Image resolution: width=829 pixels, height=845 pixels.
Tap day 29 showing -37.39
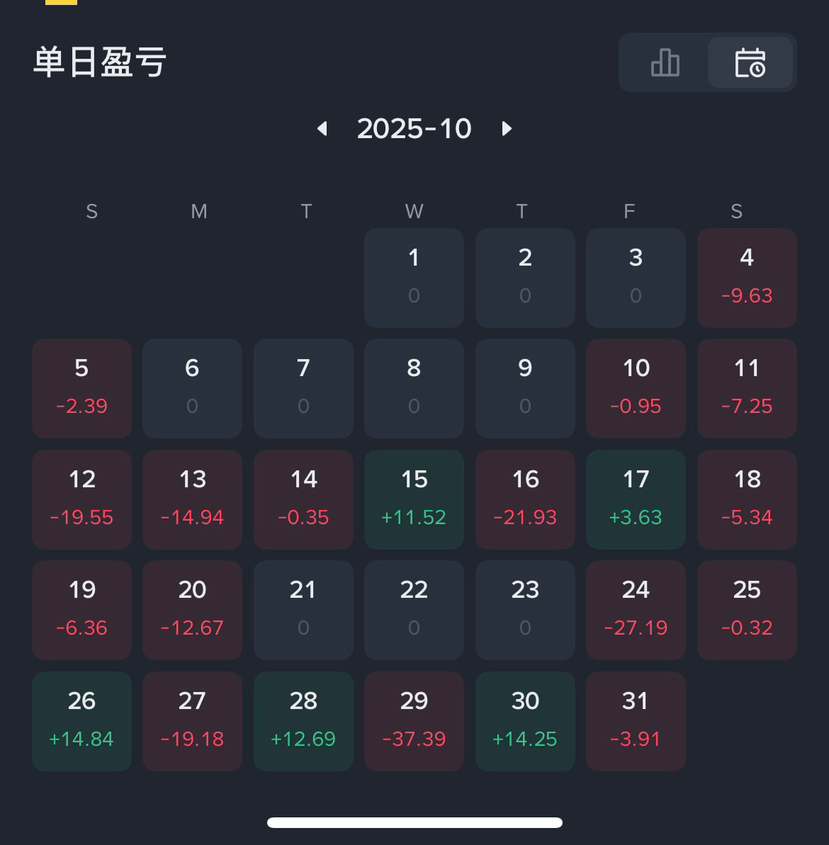pyautogui.click(x=414, y=721)
